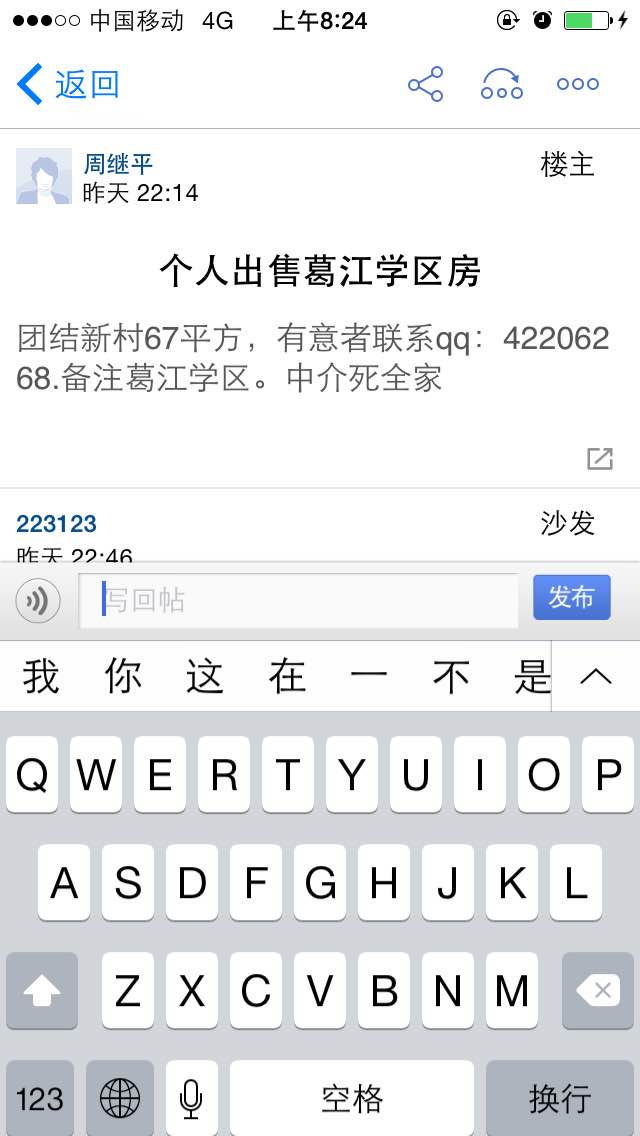Publish the reply with 发布
Image resolution: width=640 pixels, height=1136 pixels.
pos(572,597)
